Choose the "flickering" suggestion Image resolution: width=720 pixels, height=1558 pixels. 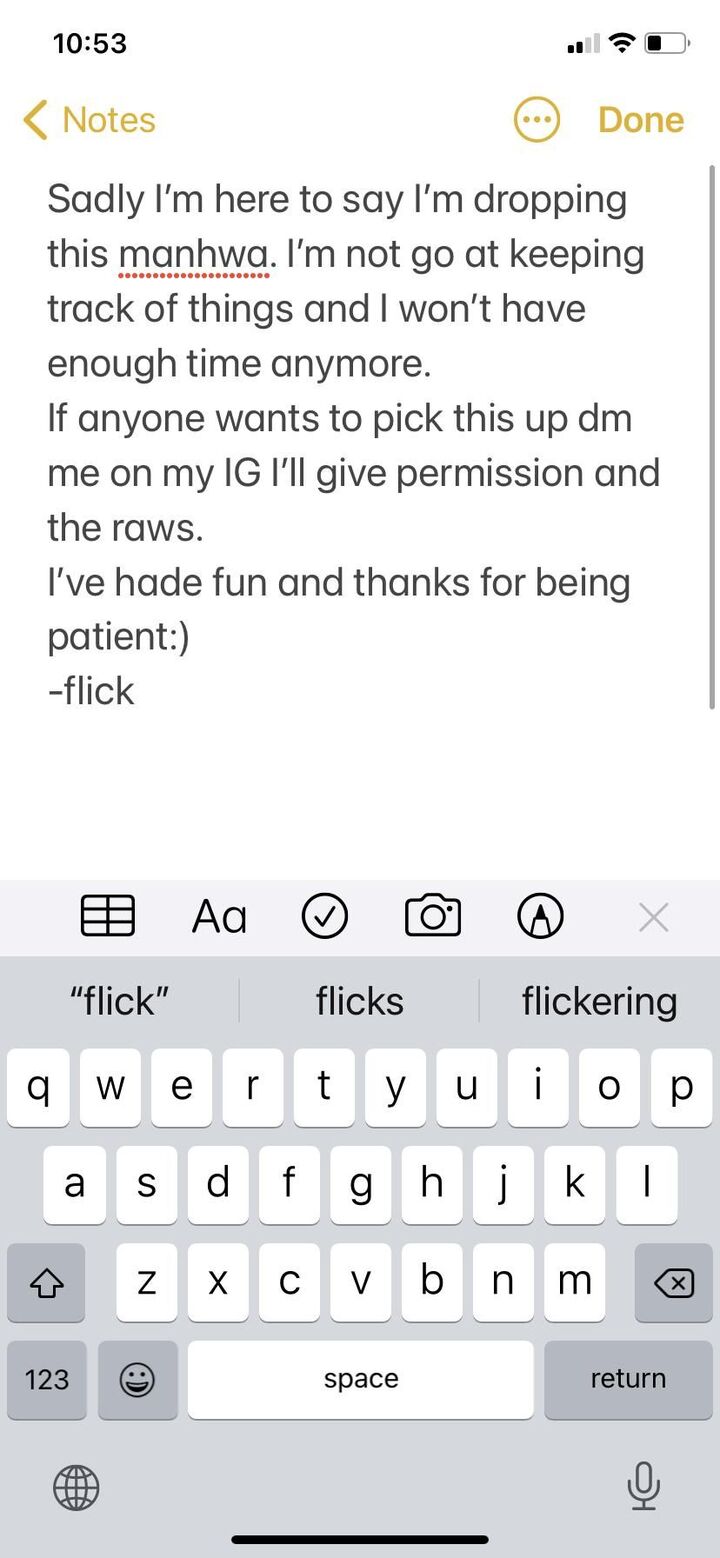point(599,1001)
